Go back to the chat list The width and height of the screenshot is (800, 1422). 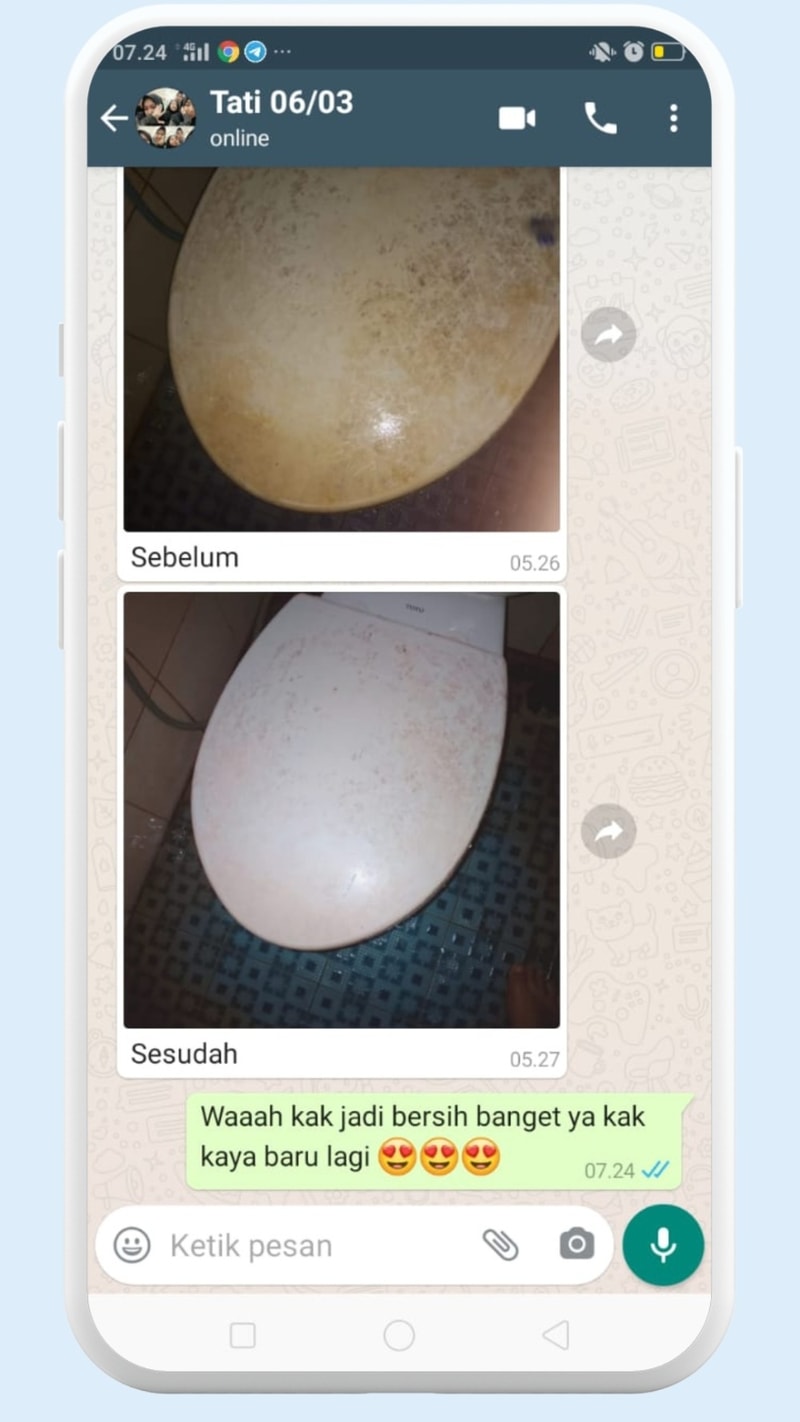point(114,118)
